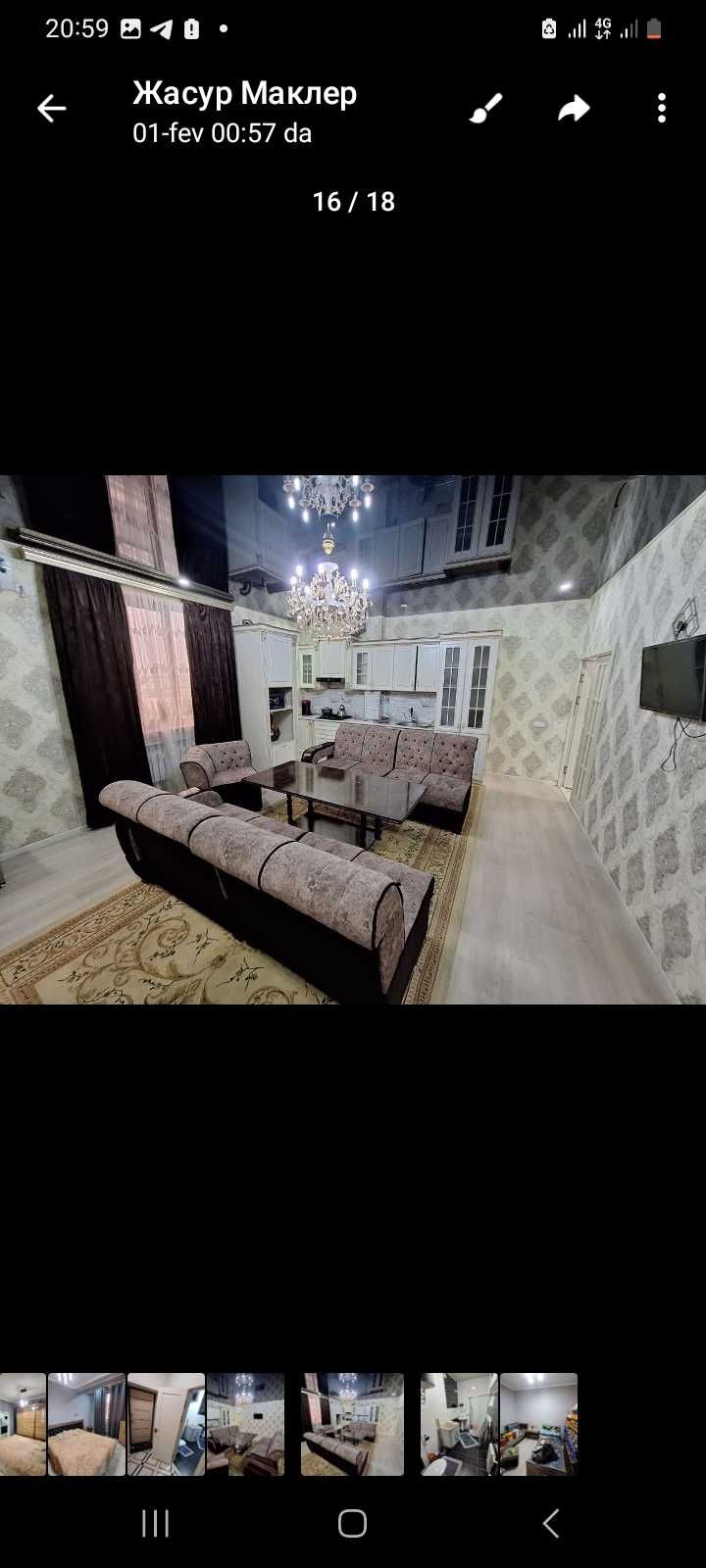
Task: Tap the system home button
Action: (352, 1523)
